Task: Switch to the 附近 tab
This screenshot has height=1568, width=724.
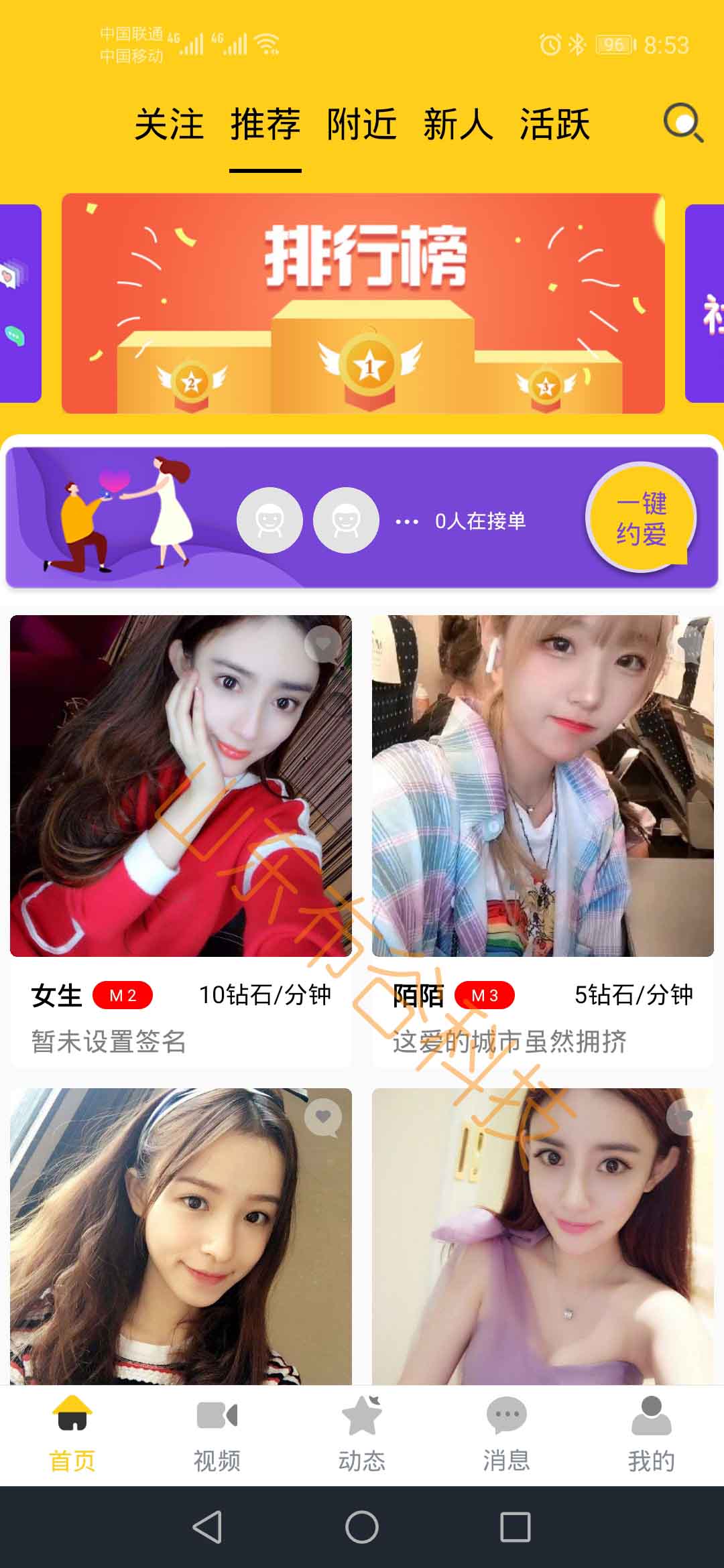Action: tap(362, 125)
